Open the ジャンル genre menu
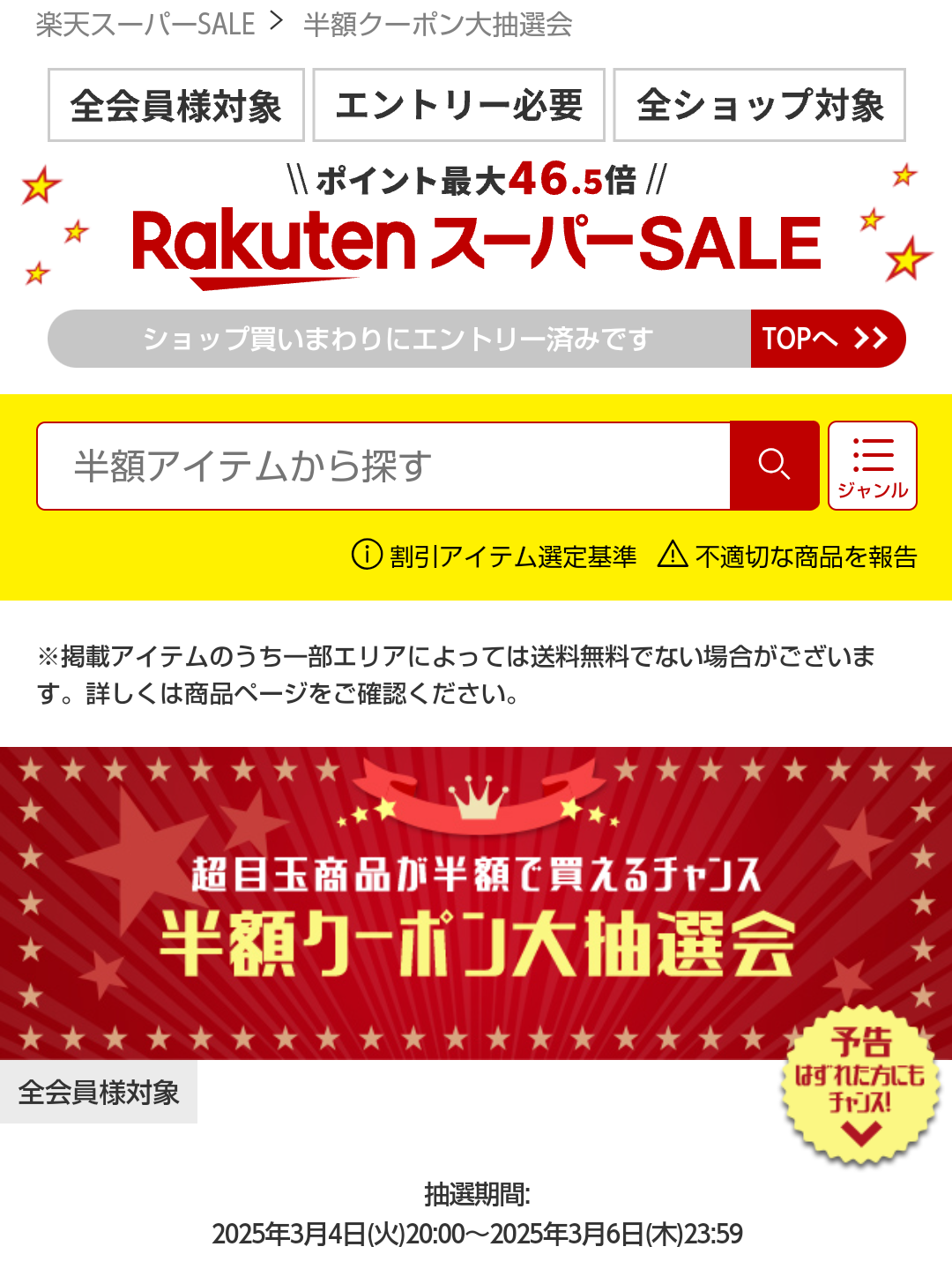 click(872, 466)
